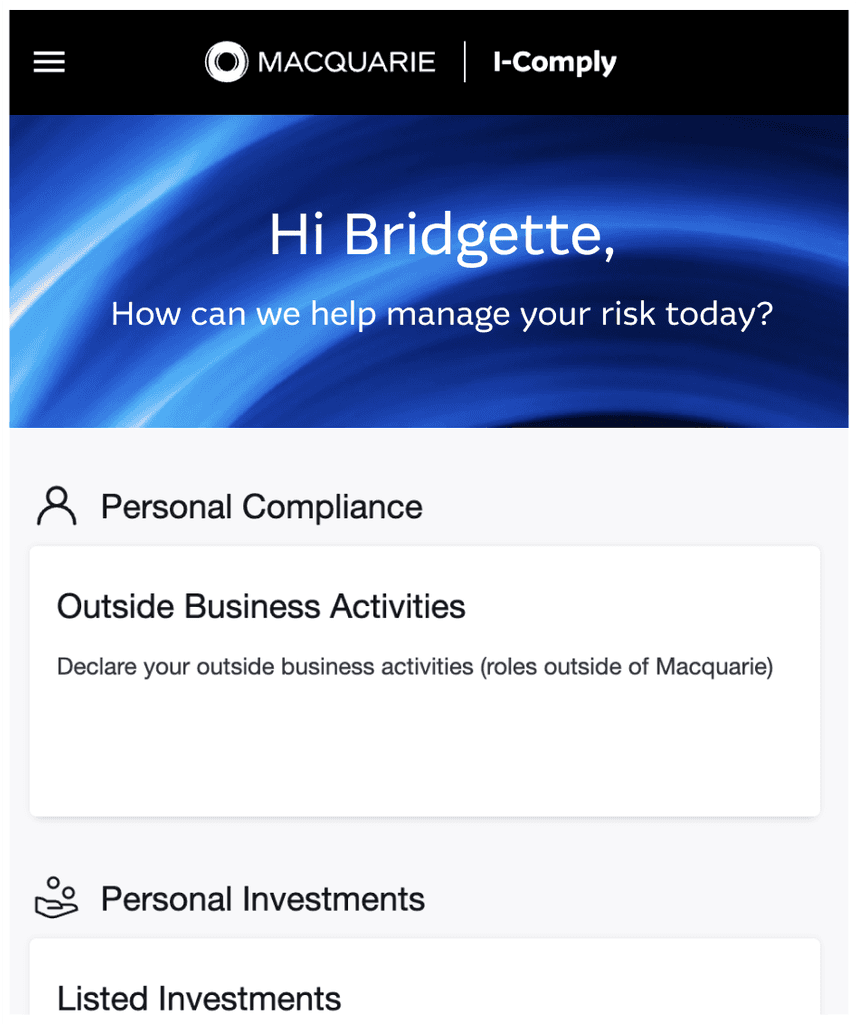Open the hamburger navigation menu
858x1024 pixels.
pyautogui.click(x=49, y=62)
